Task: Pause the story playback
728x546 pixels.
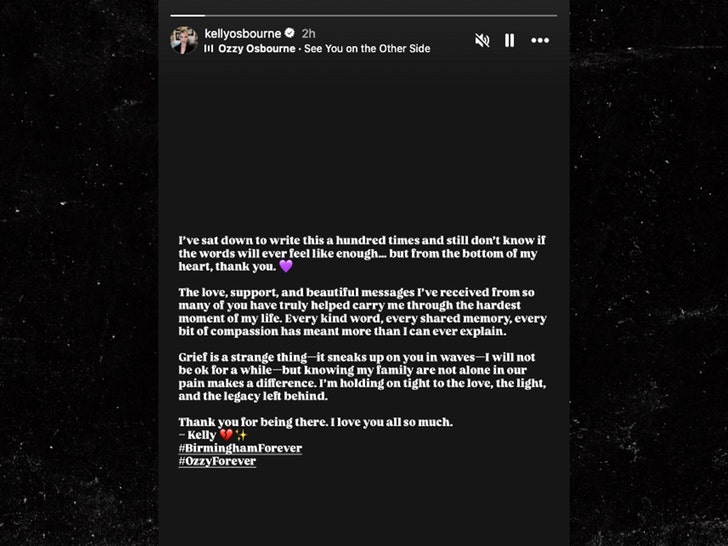Action: (x=509, y=40)
